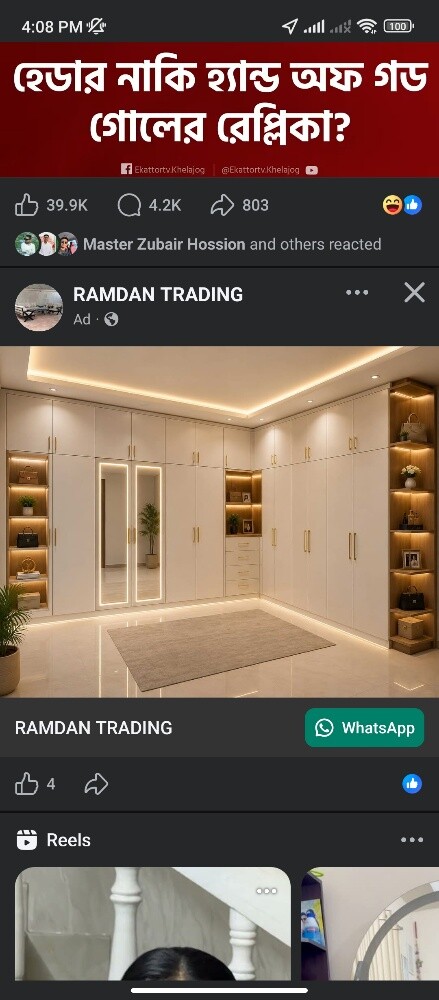Open the RAMDAN TRADING ad options menu
The image size is (439, 1000).
[x=357, y=293]
